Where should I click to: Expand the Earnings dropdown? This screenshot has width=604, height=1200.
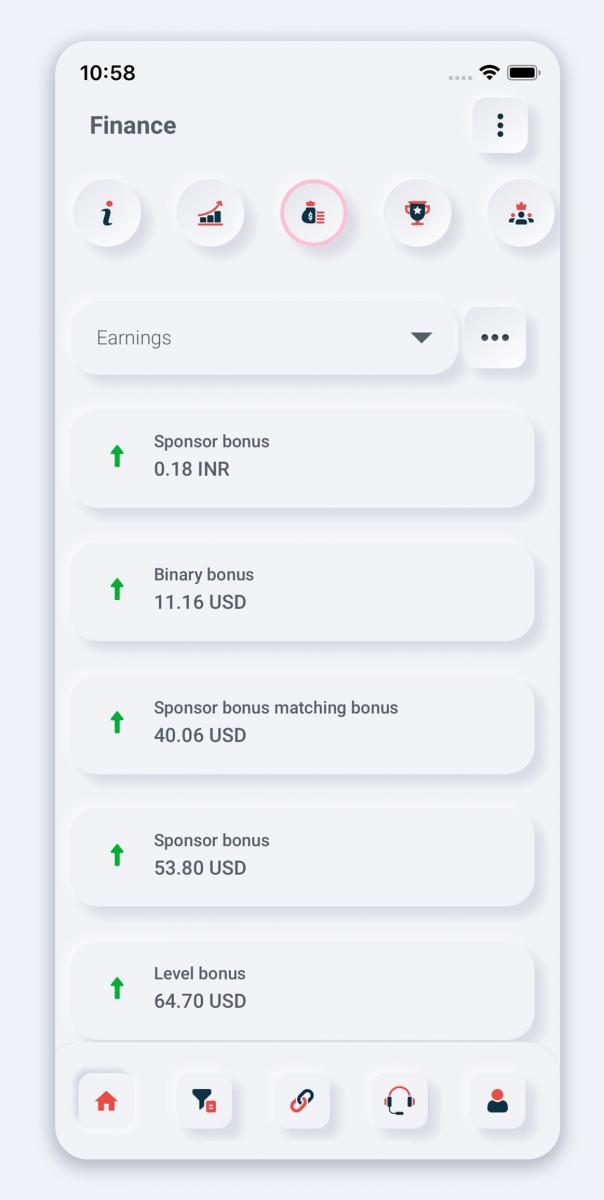pos(264,338)
